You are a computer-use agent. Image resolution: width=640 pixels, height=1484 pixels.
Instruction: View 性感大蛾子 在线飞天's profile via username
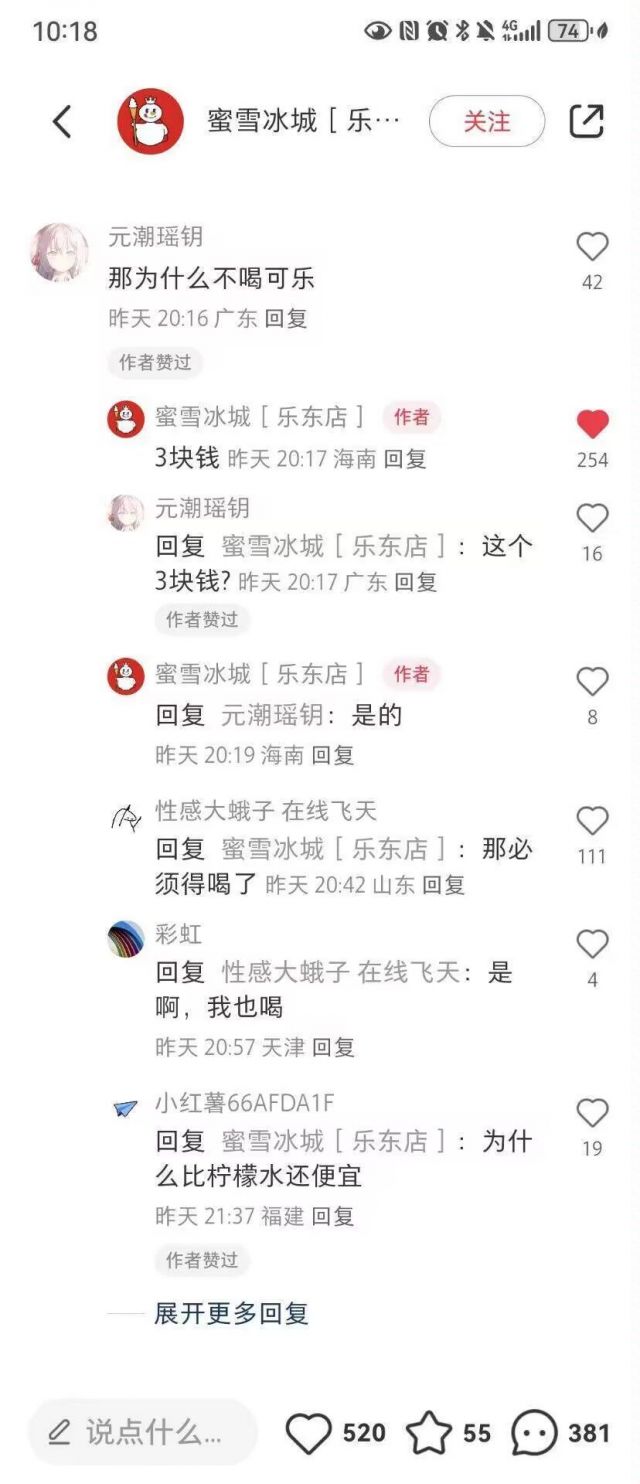266,811
